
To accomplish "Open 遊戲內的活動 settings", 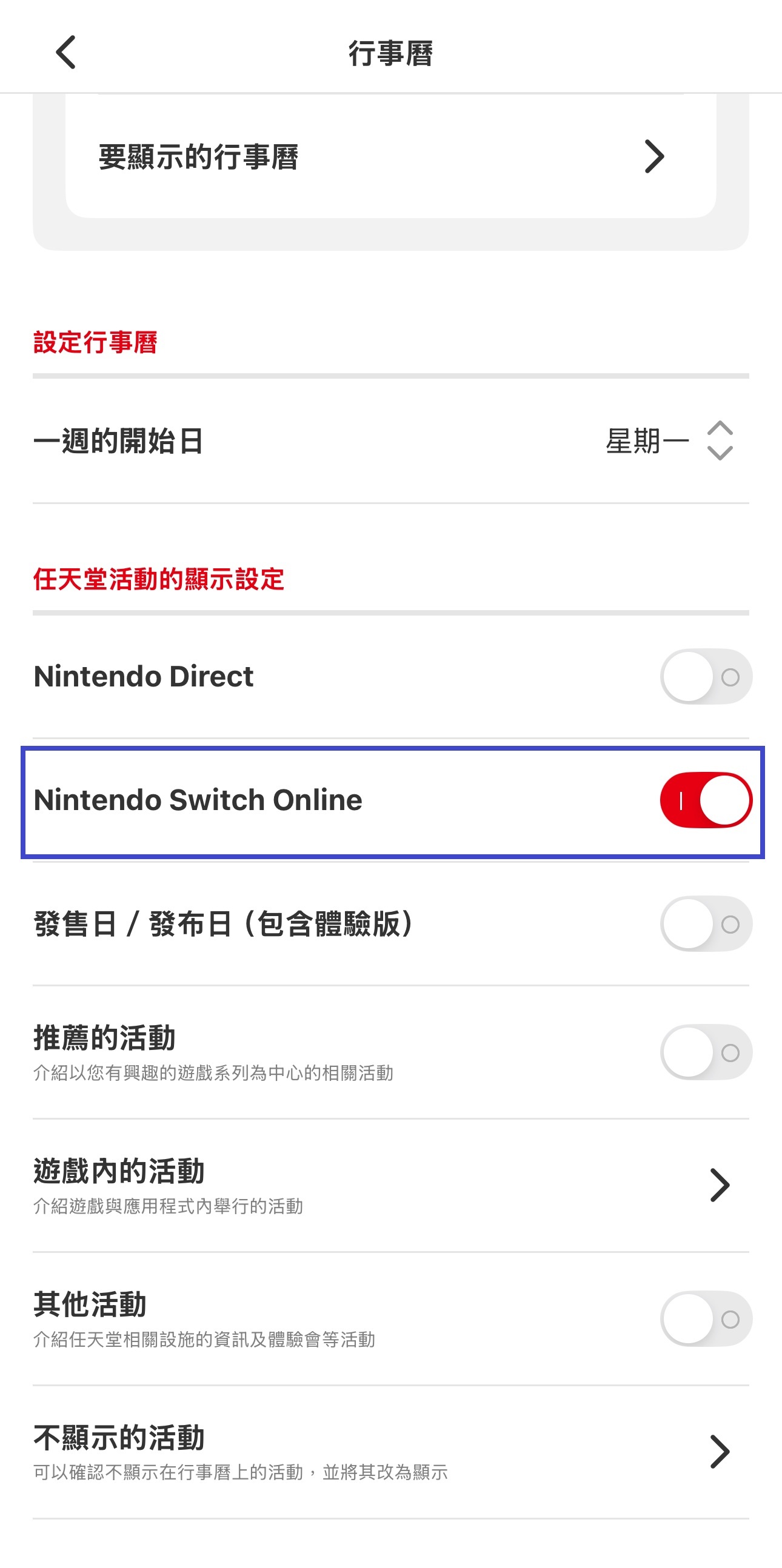I will pos(390,1185).
